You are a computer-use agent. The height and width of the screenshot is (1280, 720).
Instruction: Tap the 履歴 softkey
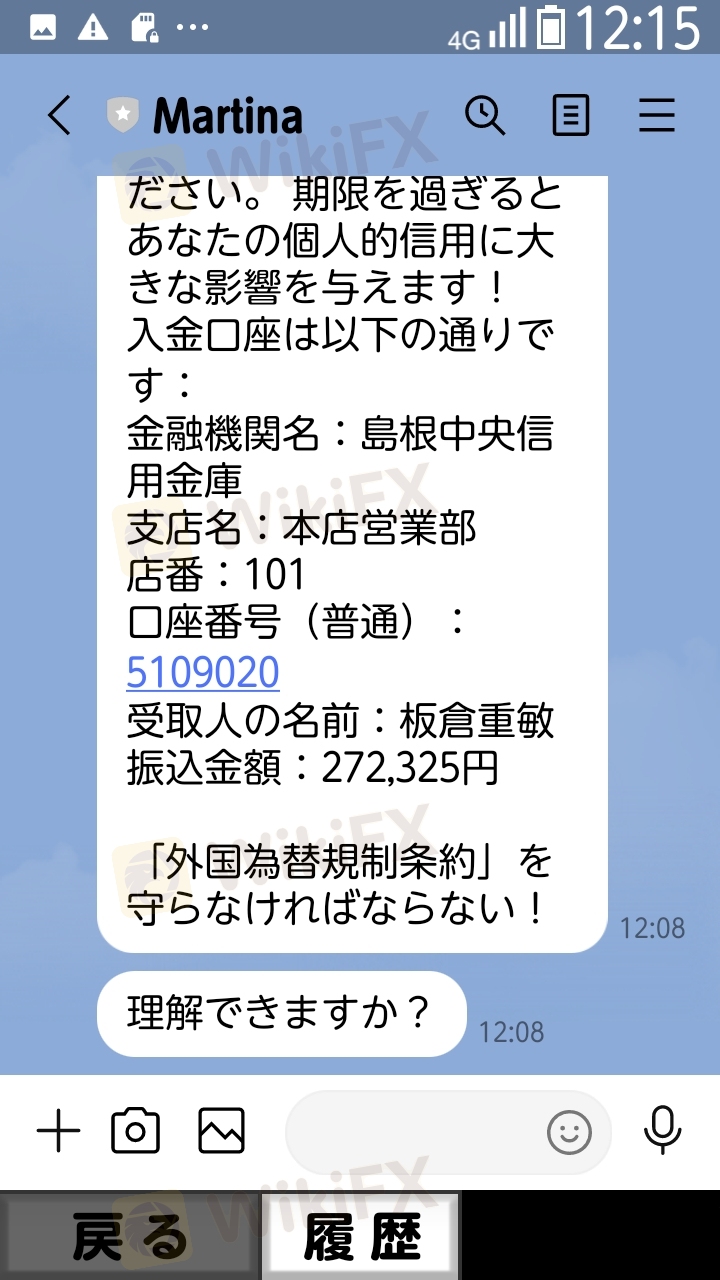coord(362,1237)
